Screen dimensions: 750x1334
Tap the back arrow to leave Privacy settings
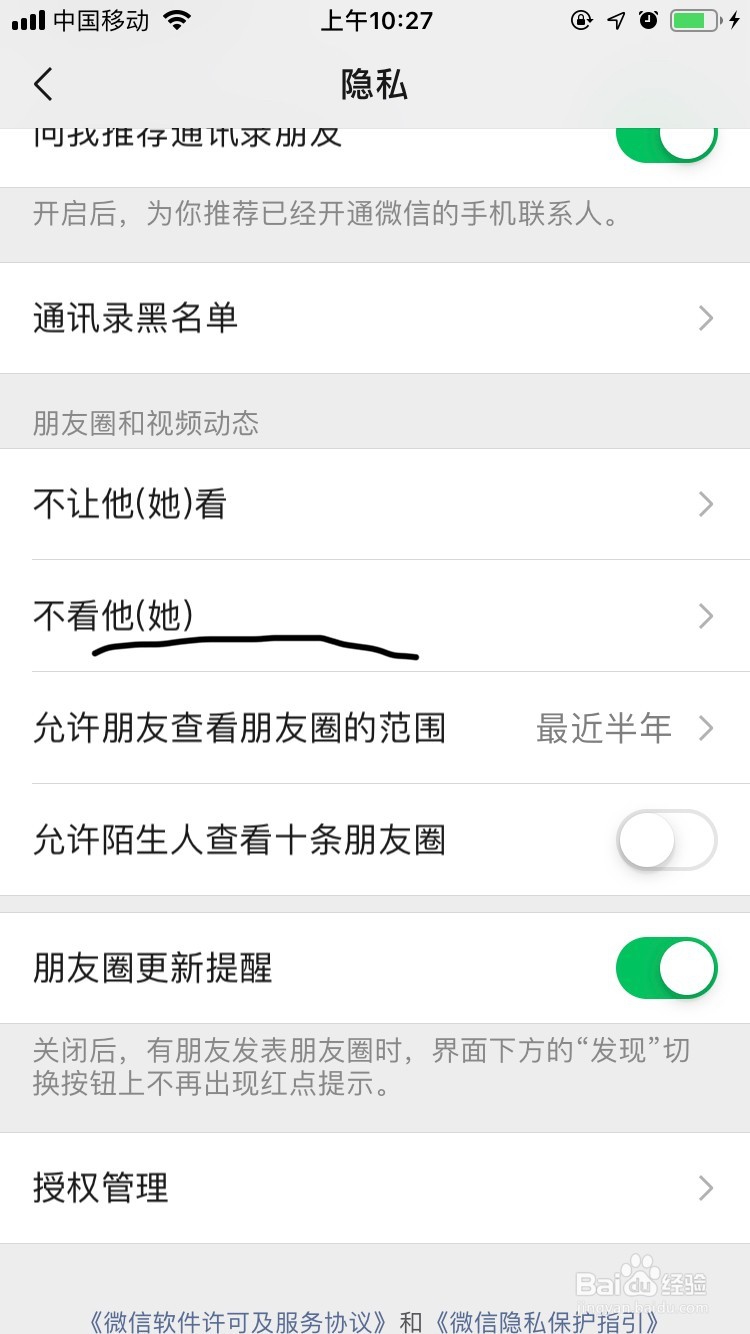43,84
